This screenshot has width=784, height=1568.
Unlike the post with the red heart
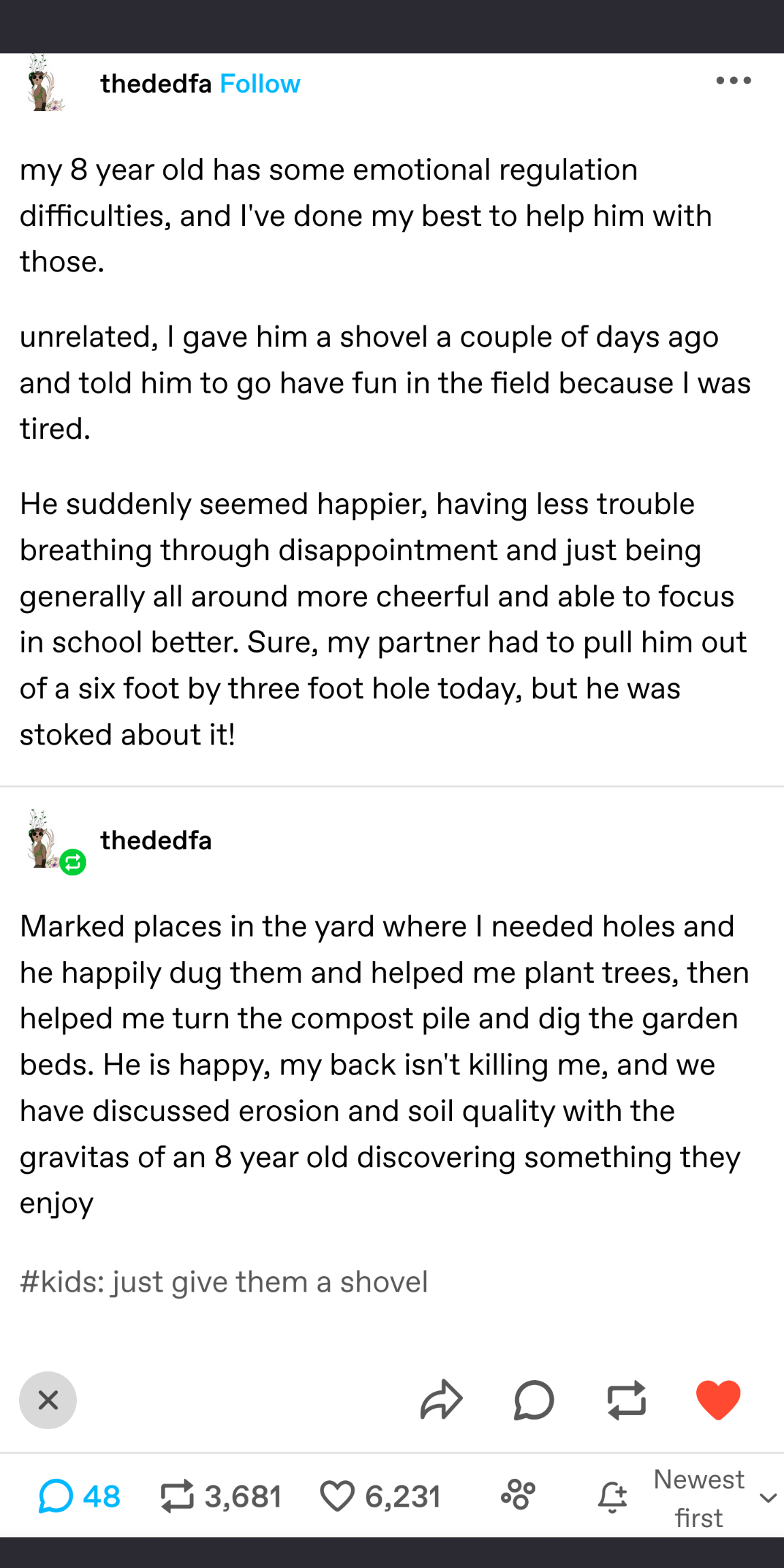[718, 1400]
